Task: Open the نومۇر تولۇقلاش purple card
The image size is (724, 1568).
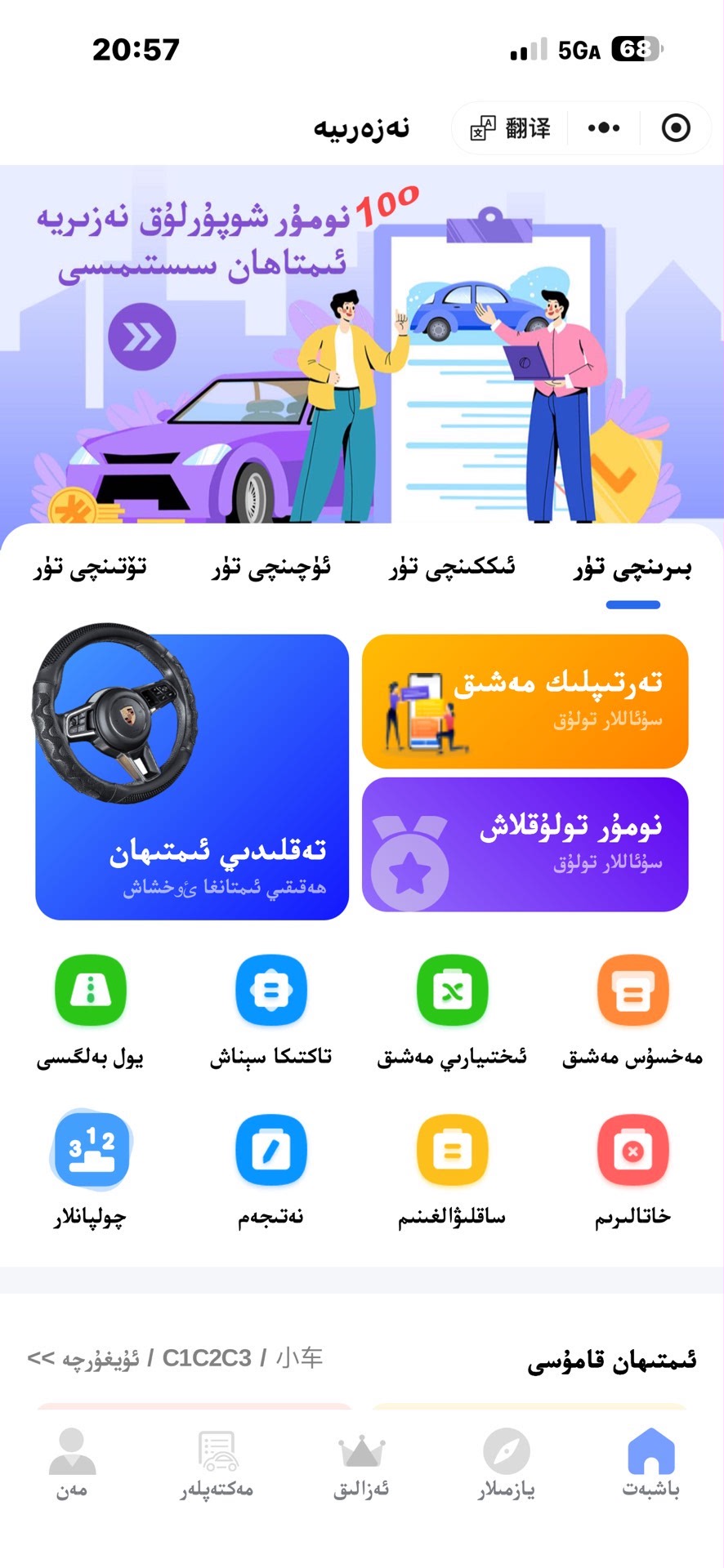Action: 525,844
